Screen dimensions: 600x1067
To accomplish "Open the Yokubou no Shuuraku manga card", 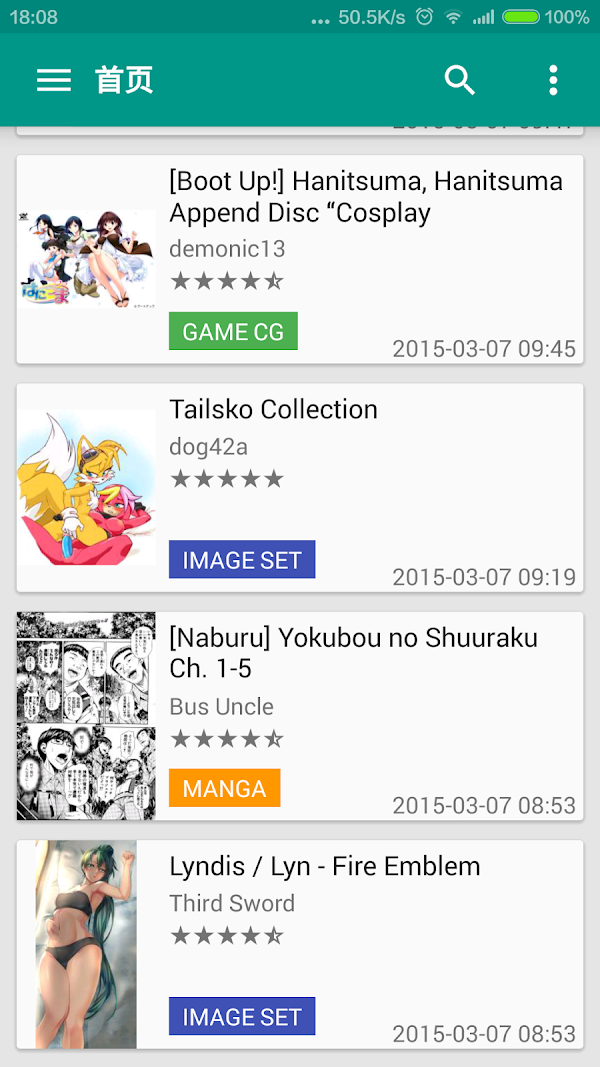I will click(300, 716).
